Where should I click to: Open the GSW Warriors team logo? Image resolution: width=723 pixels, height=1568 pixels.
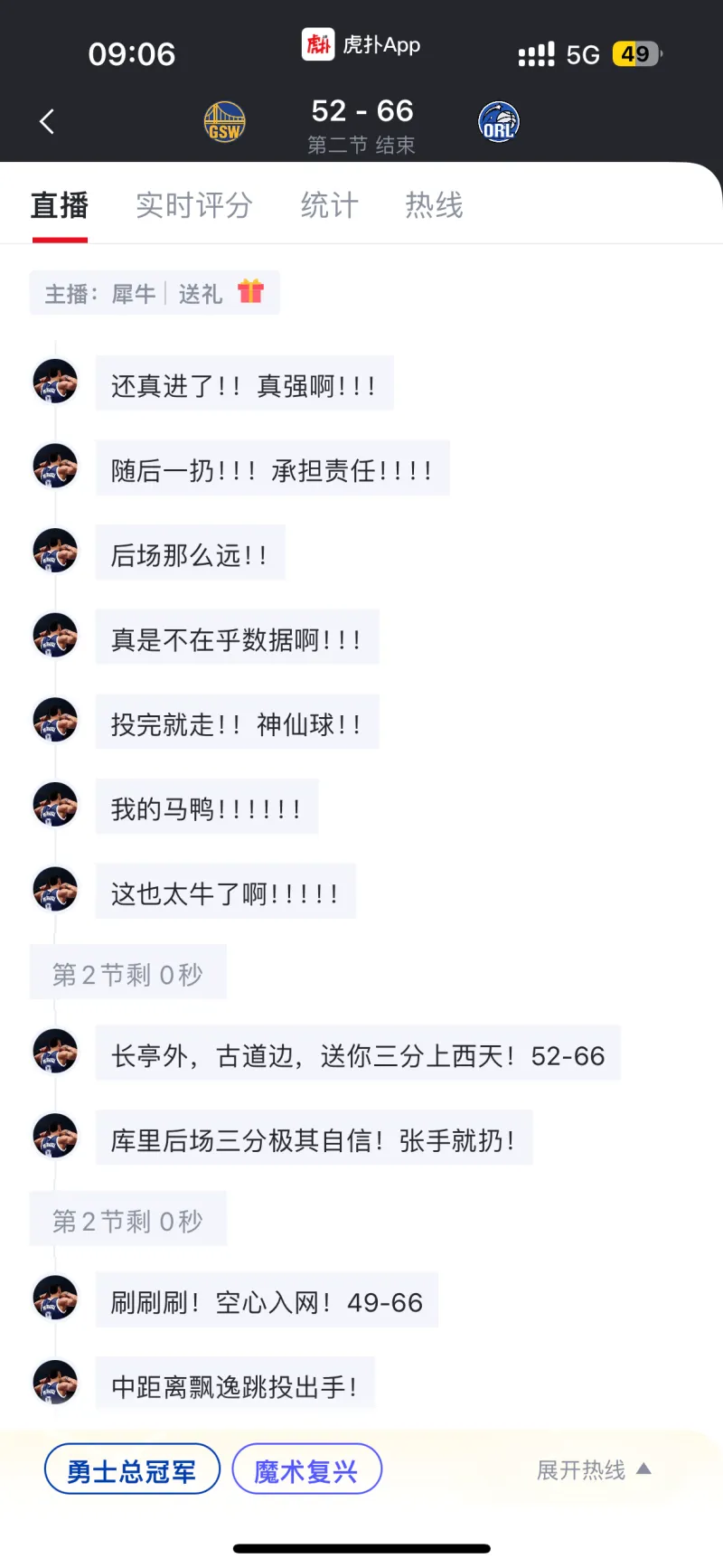pyautogui.click(x=224, y=122)
